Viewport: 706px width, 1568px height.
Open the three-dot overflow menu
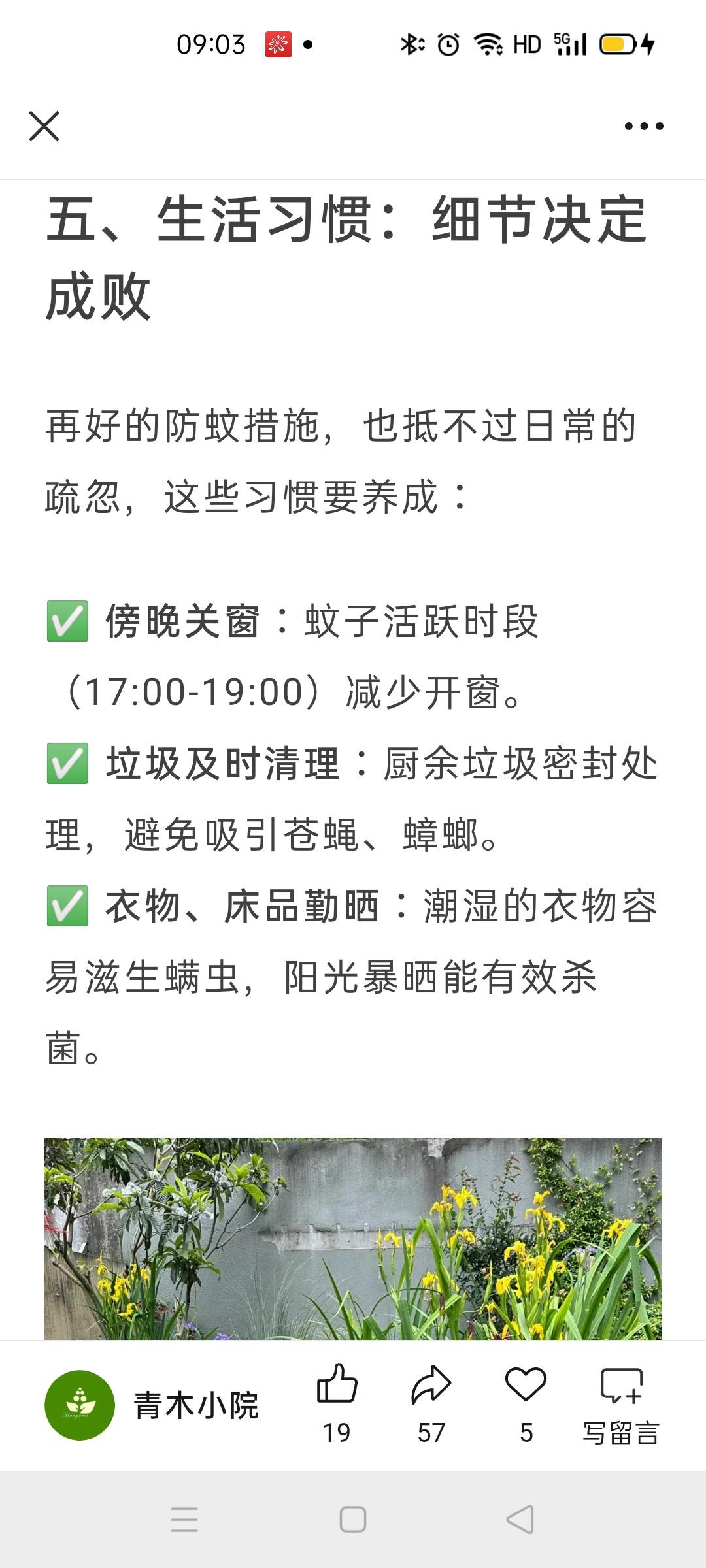coord(644,126)
